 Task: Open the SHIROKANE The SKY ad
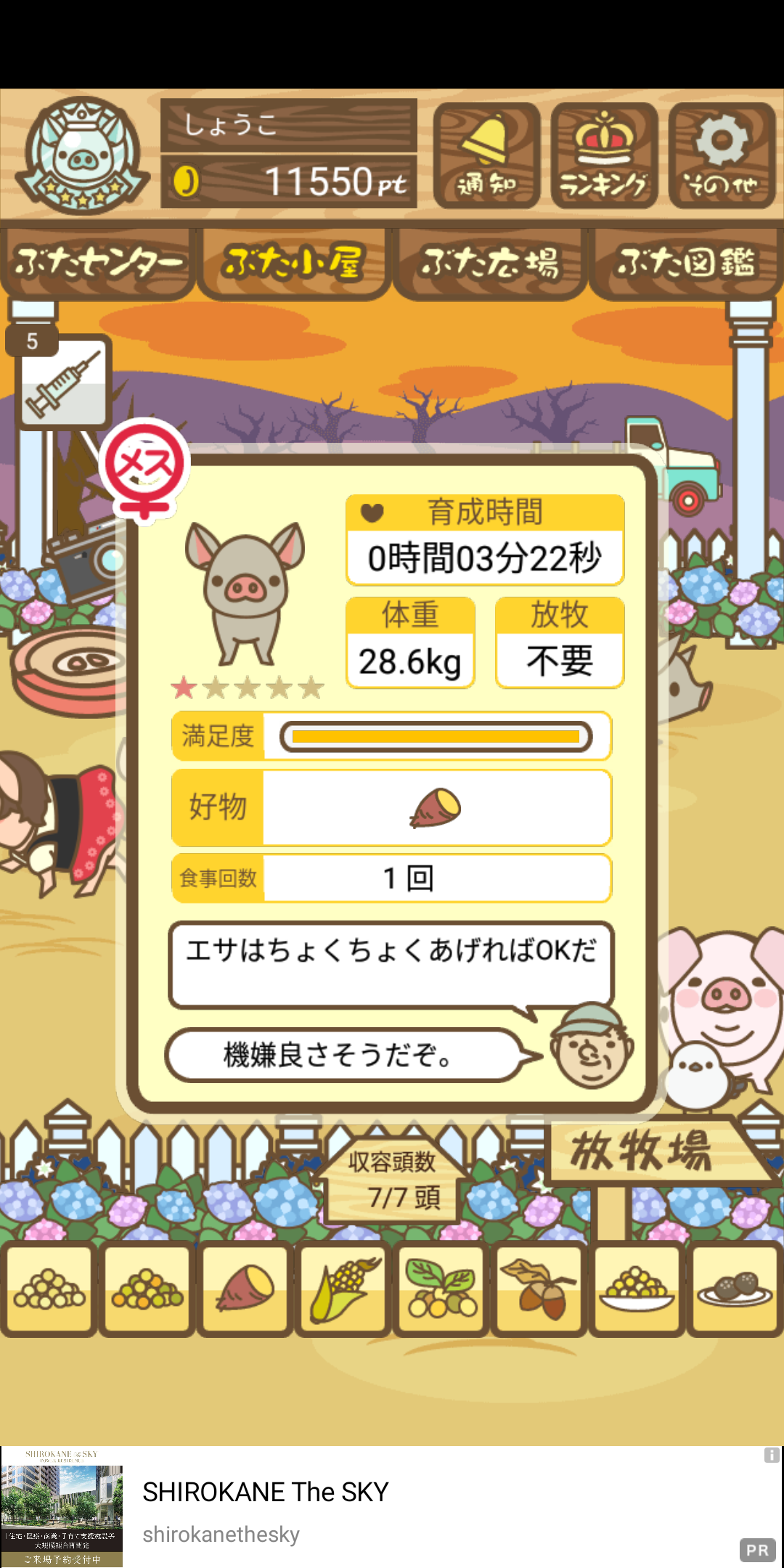tap(392, 1506)
